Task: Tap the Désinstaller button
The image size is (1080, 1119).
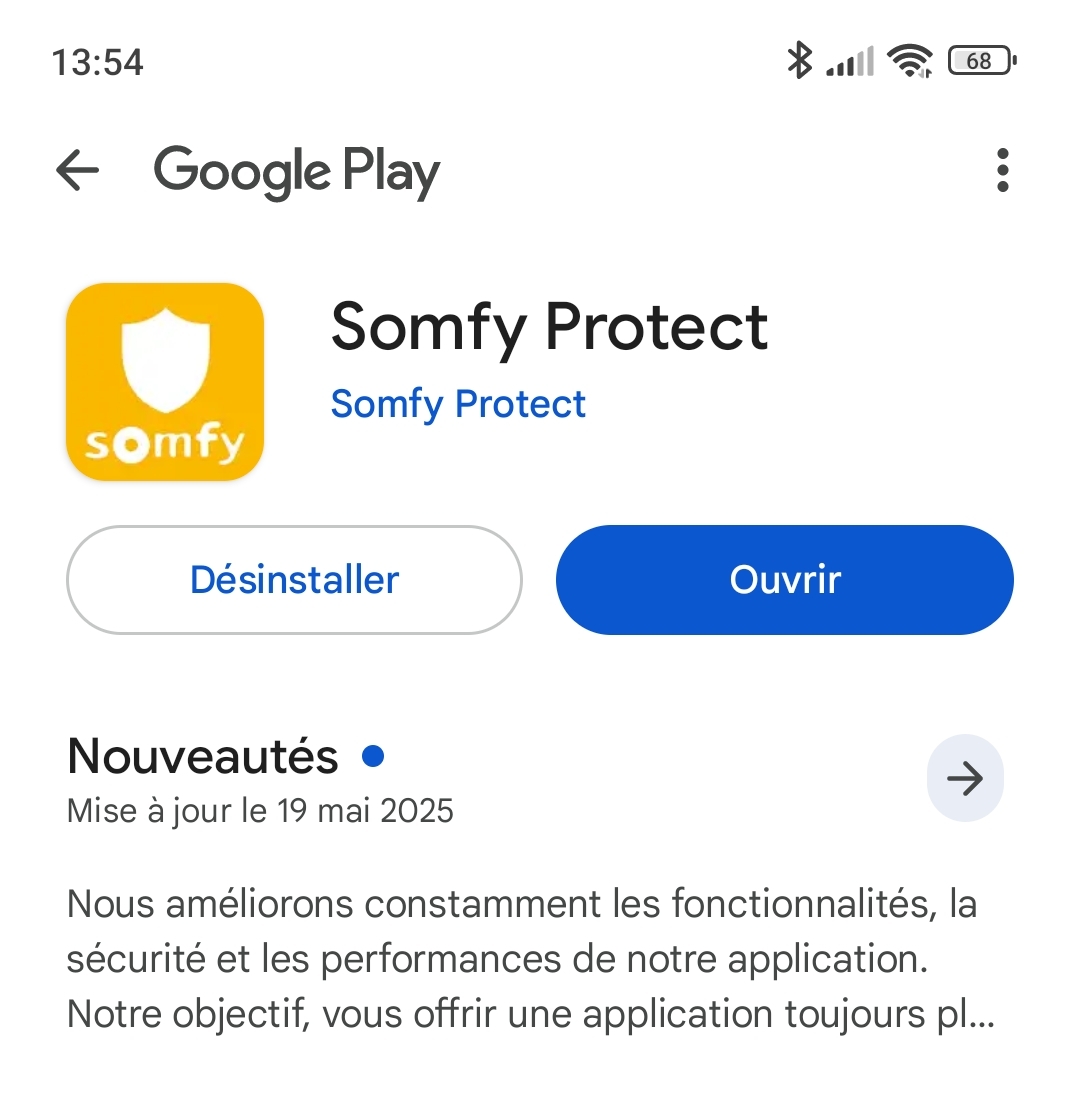Action: [x=294, y=580]
